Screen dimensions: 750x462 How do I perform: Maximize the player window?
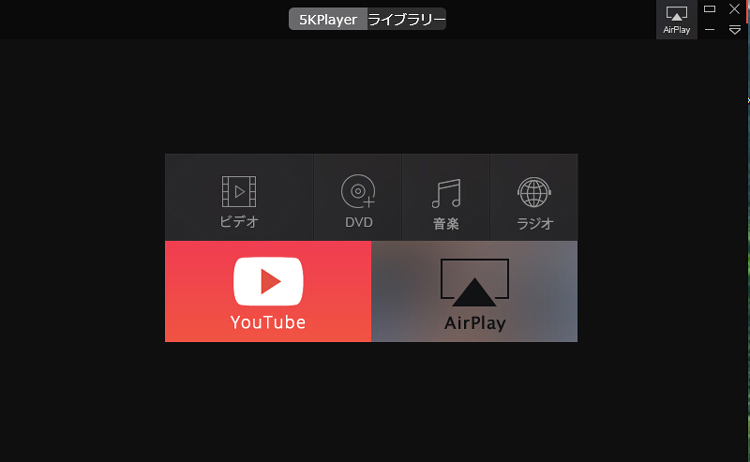(710, 9)
